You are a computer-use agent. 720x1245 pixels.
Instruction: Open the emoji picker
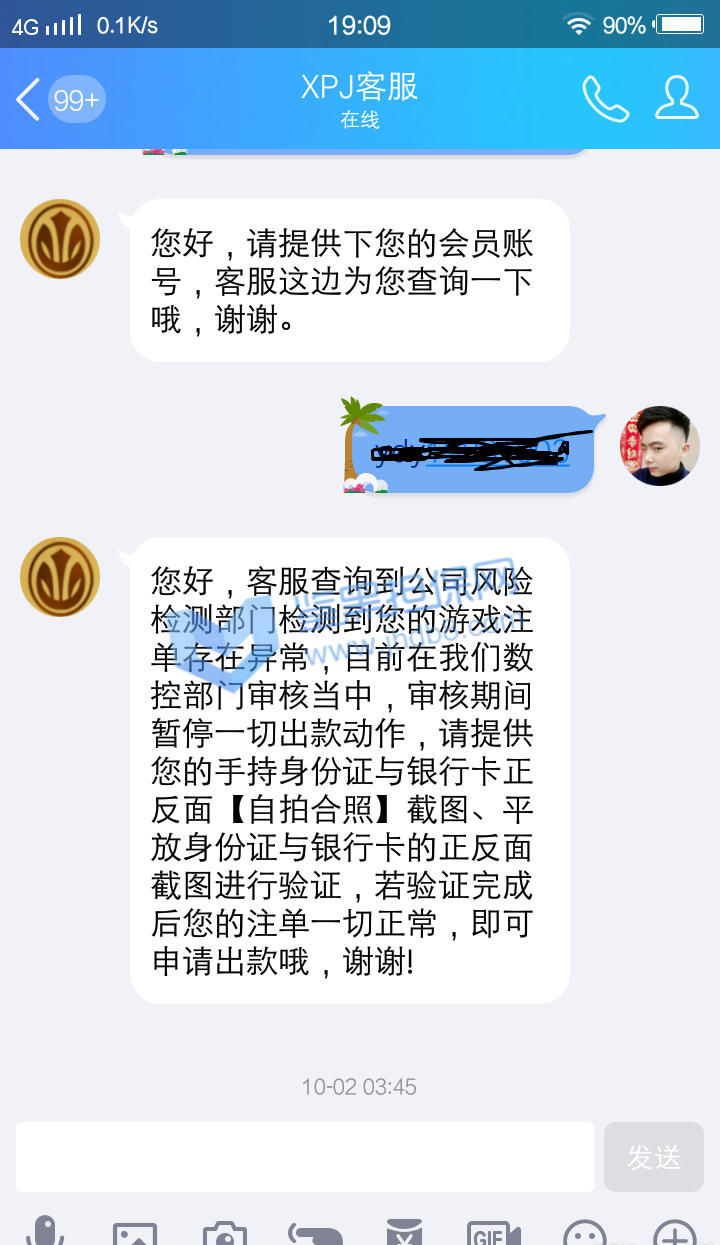tap(585, 1234)
